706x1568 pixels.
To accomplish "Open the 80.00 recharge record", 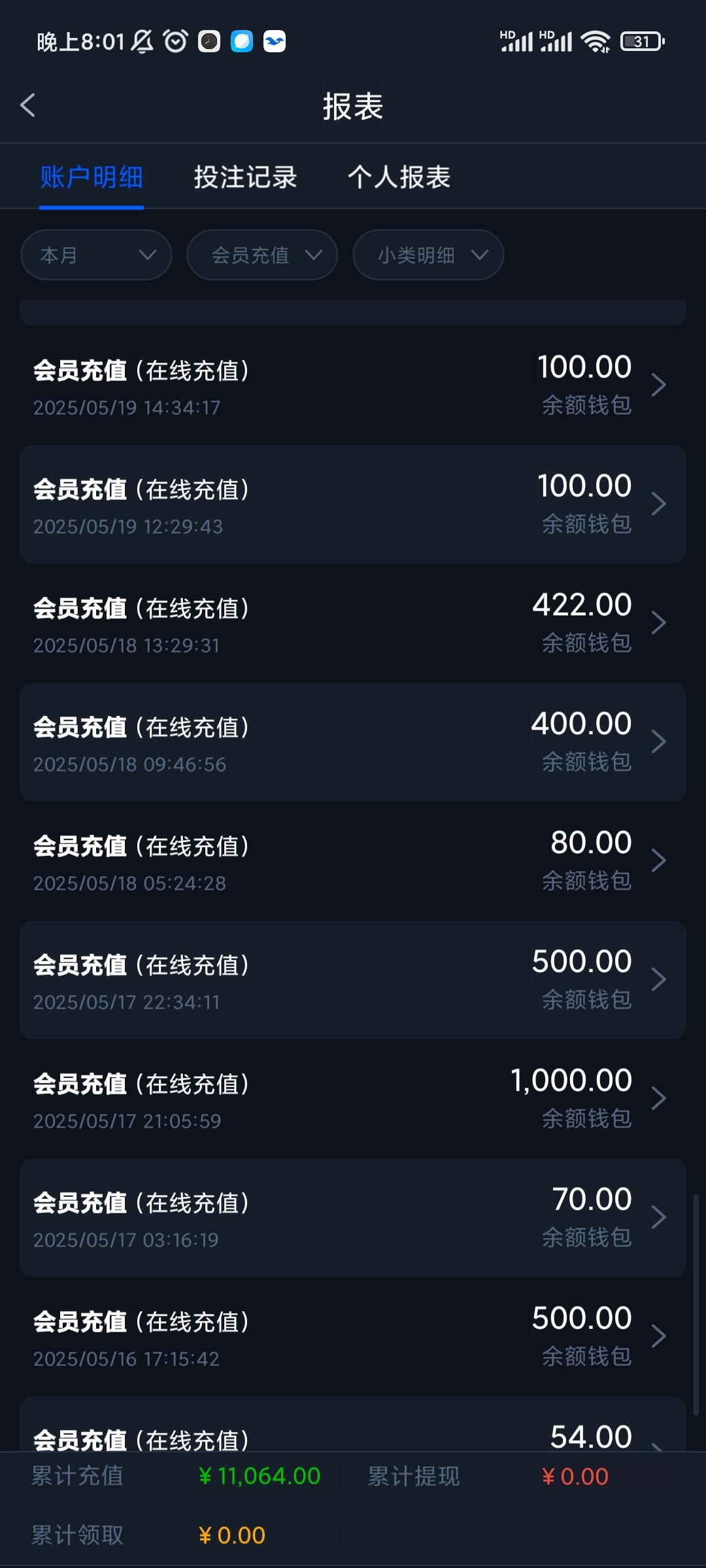I will tap(353, 861).
